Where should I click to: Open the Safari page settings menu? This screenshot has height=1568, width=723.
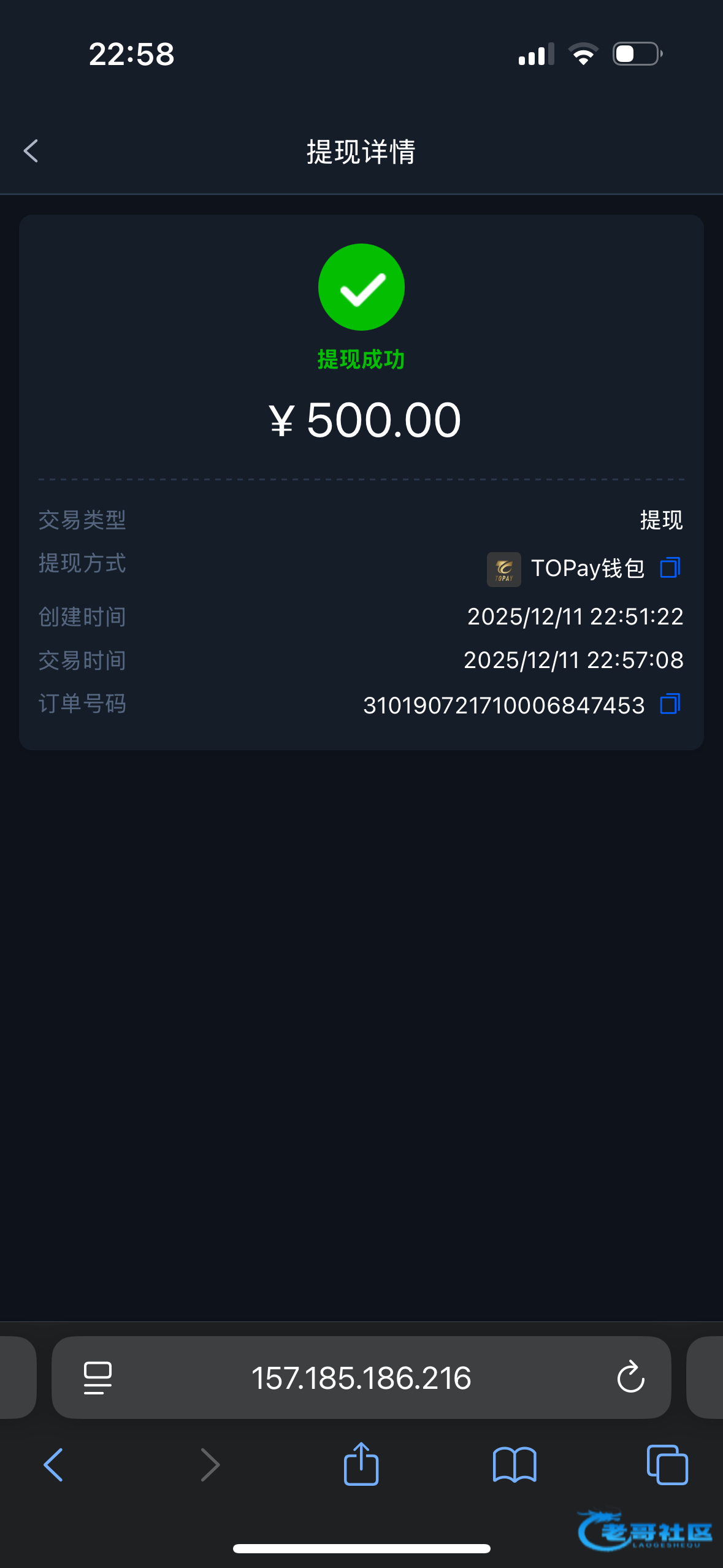click(98, 1378)
